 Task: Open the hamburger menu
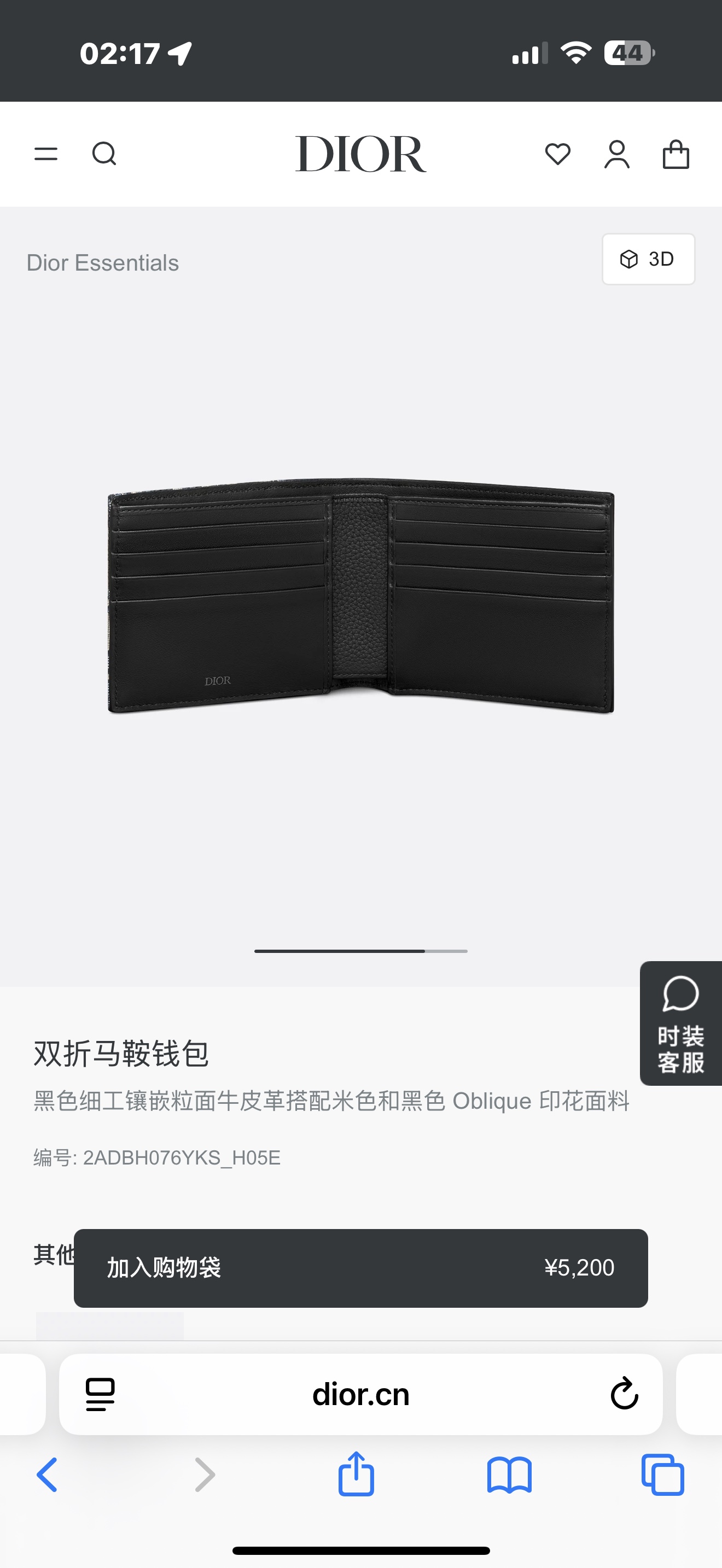tap(45, 154)
